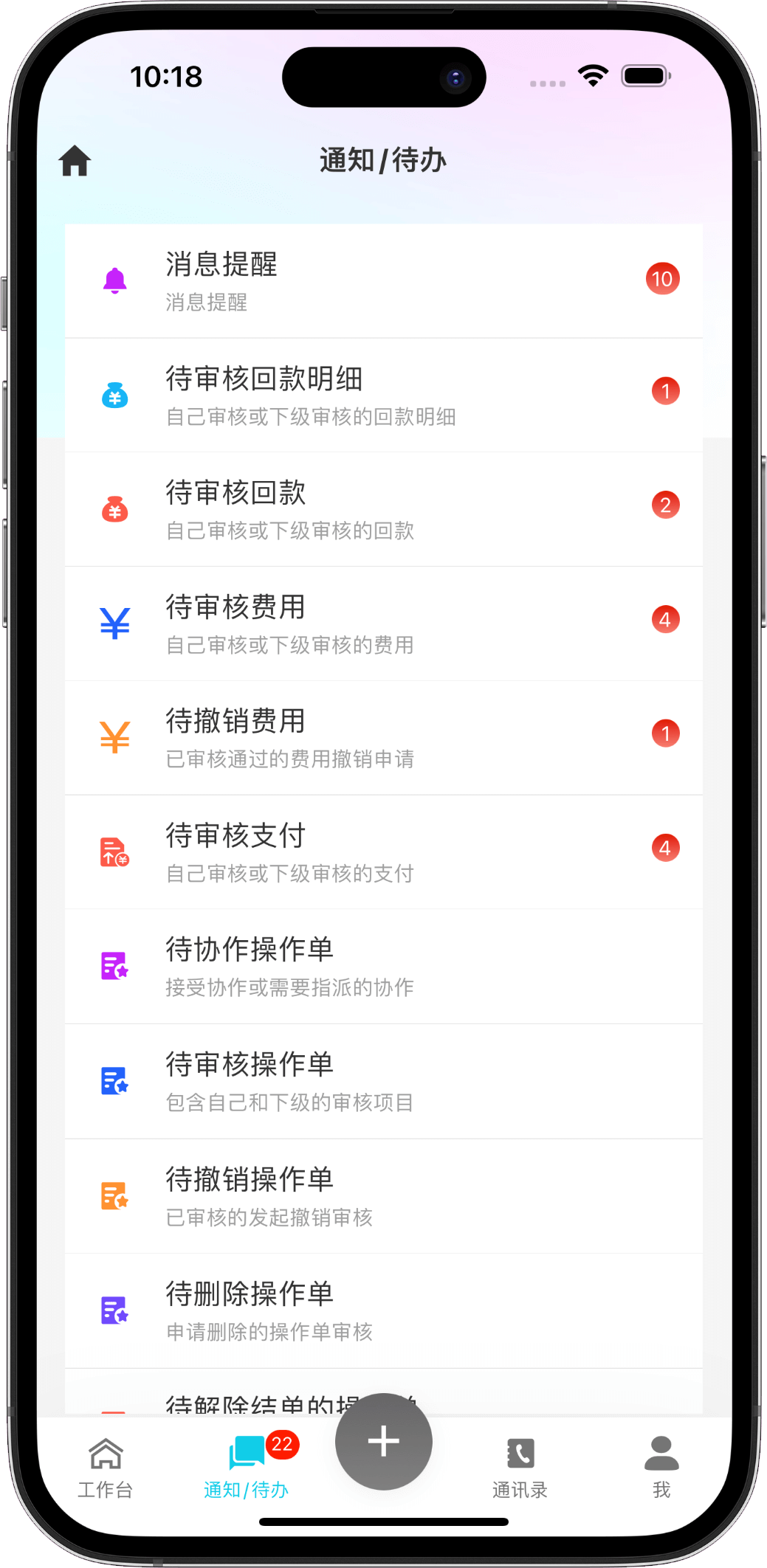Click the orange ¥ icon for 待撤销费用
The width and height of the screenshot is (767, 1568).
(x=114, y=738)
